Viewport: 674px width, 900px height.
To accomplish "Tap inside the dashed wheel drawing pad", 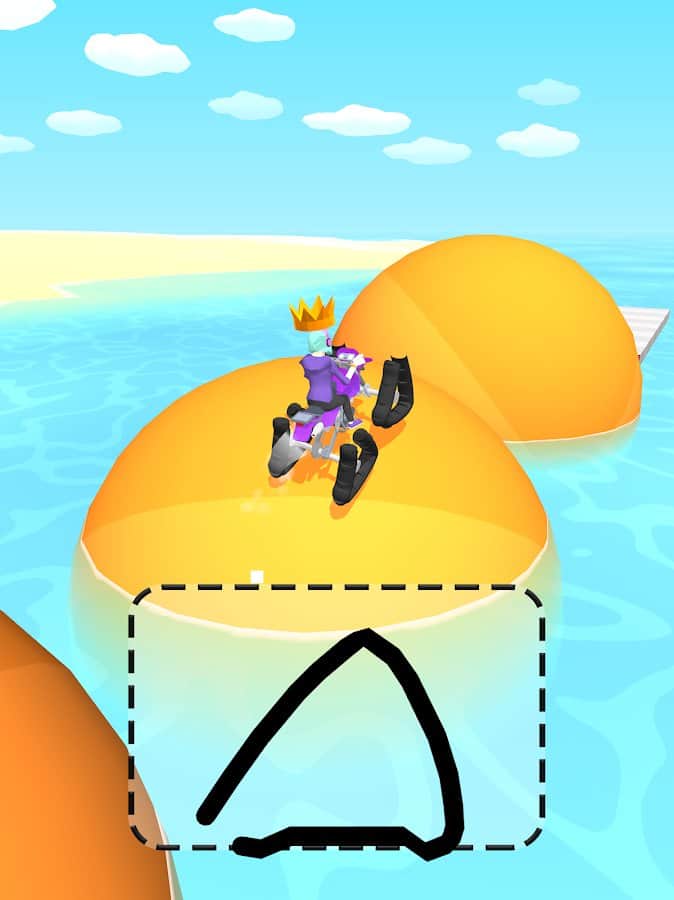I will coord(337,718).
